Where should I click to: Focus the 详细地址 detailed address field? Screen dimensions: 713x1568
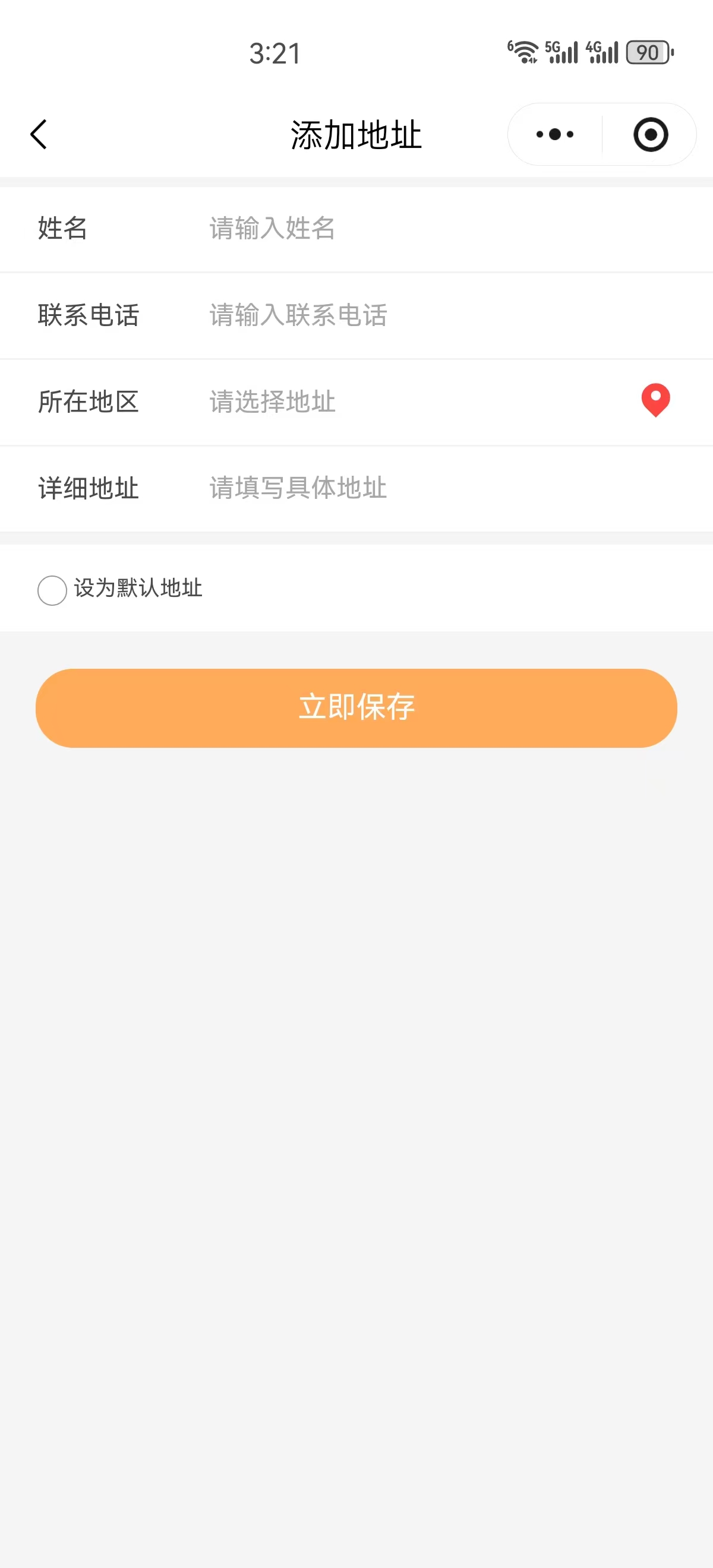tap(426, 488)
